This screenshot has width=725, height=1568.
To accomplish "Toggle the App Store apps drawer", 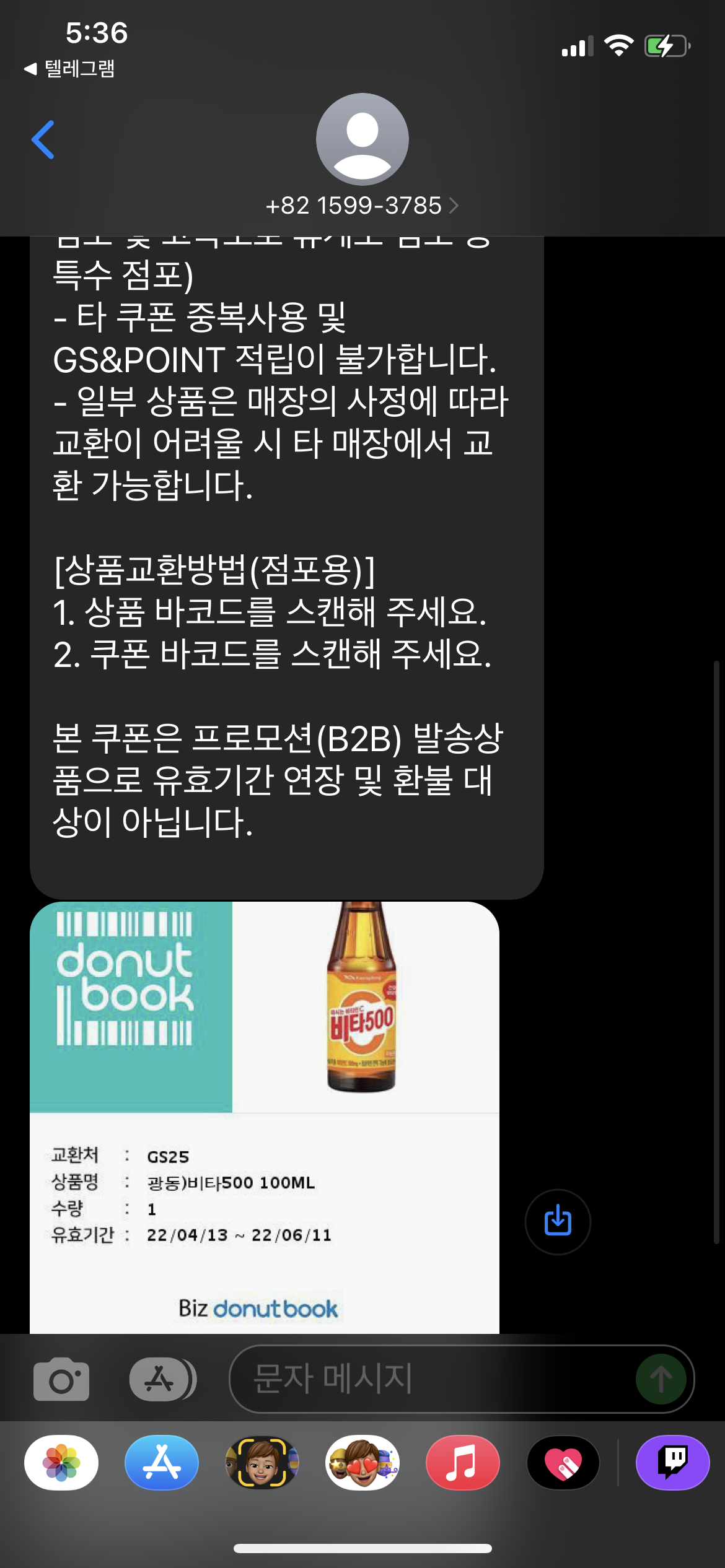I will coord(162,1379).
